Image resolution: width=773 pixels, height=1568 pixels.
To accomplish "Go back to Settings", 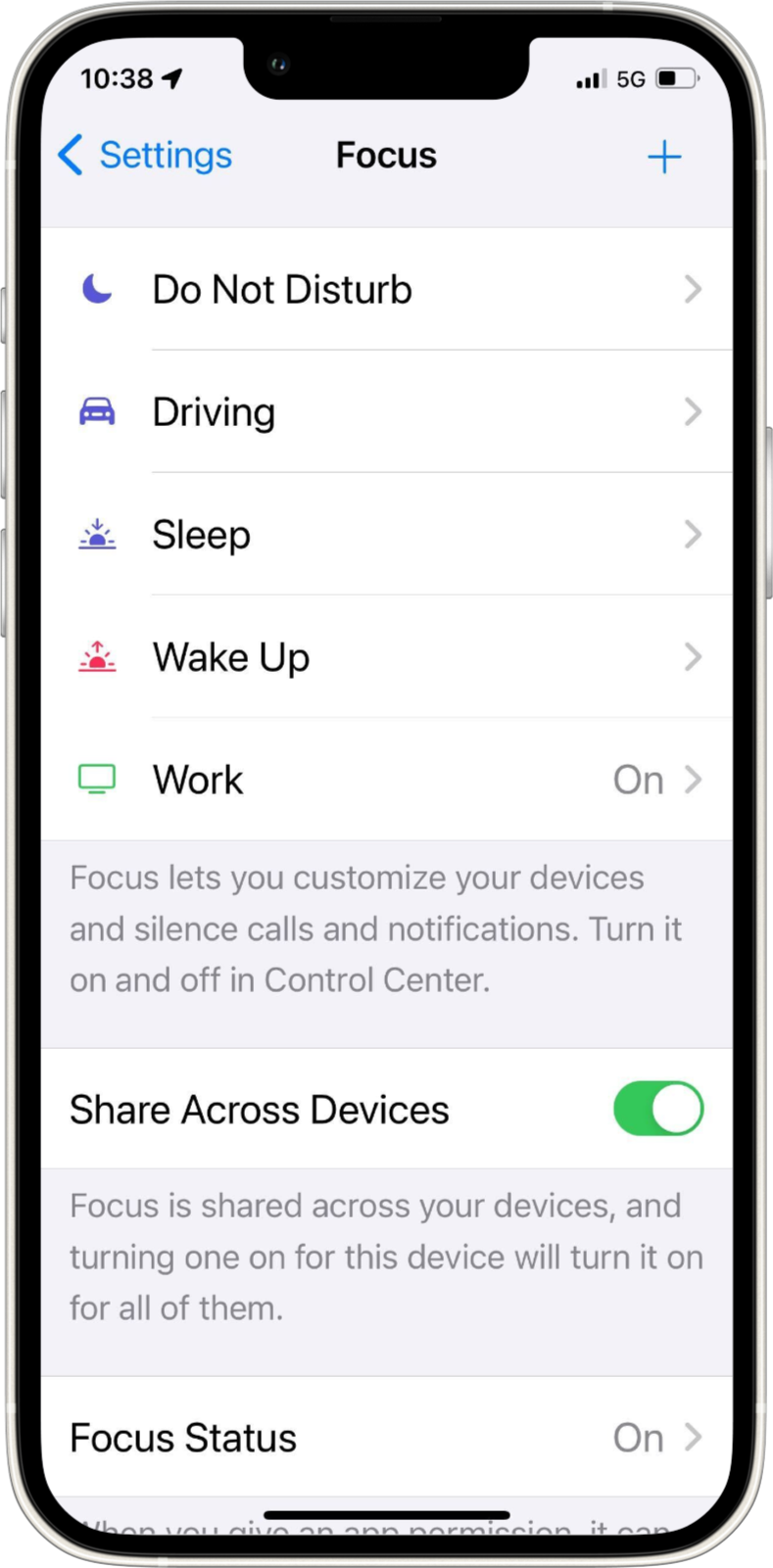I will point(145,155).
